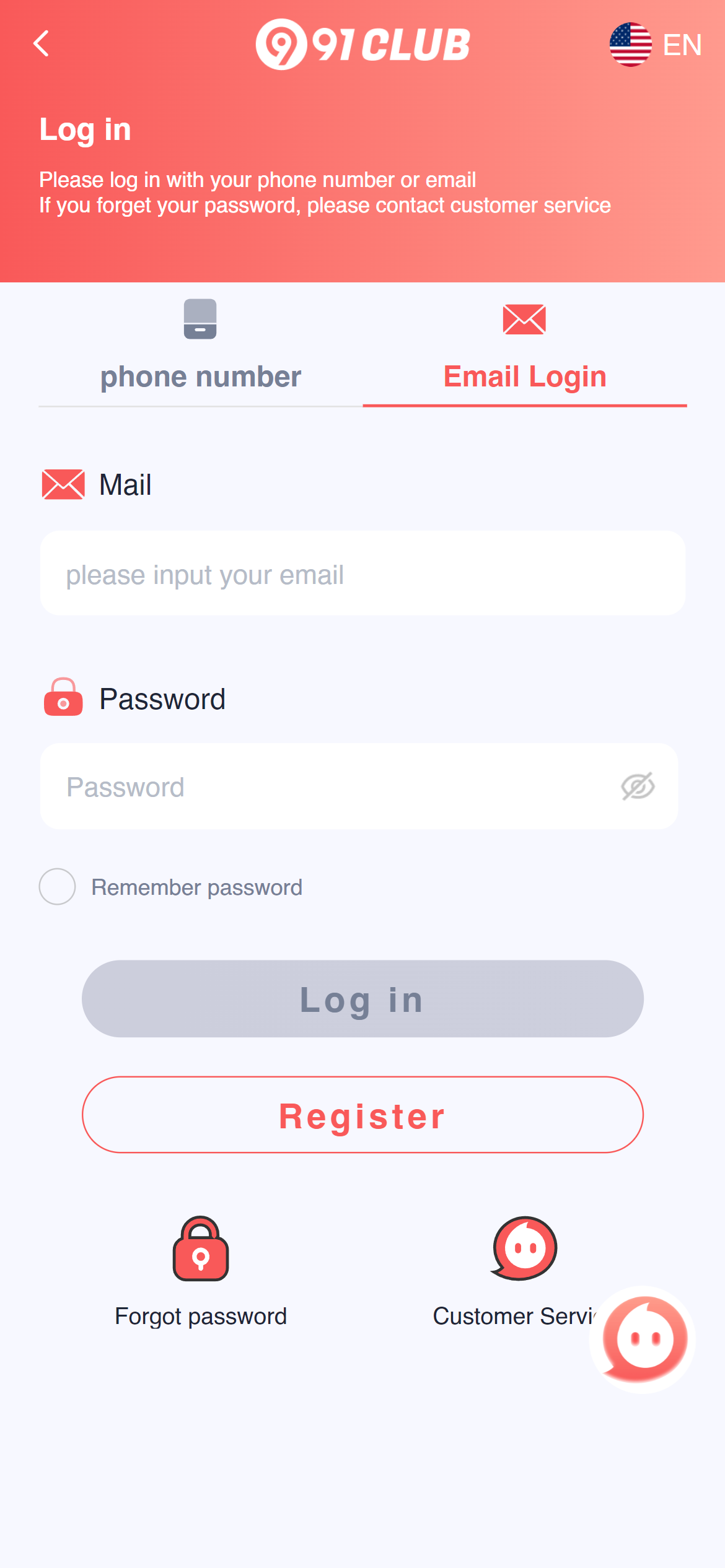Go back using the top-left arrow
Screen dimensions: 725x1568
pyautogui.click(x=42, y=44)
